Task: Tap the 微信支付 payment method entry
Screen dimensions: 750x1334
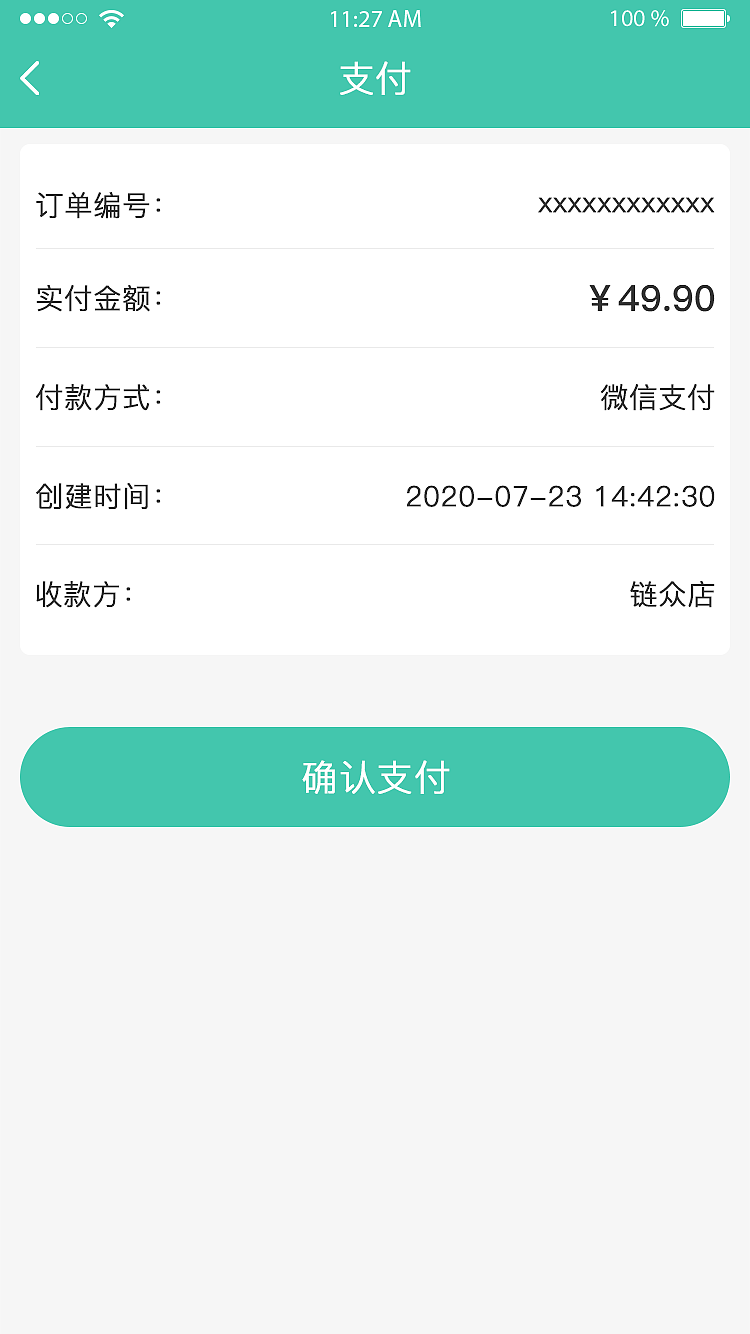Action: [x=655, y=397]
